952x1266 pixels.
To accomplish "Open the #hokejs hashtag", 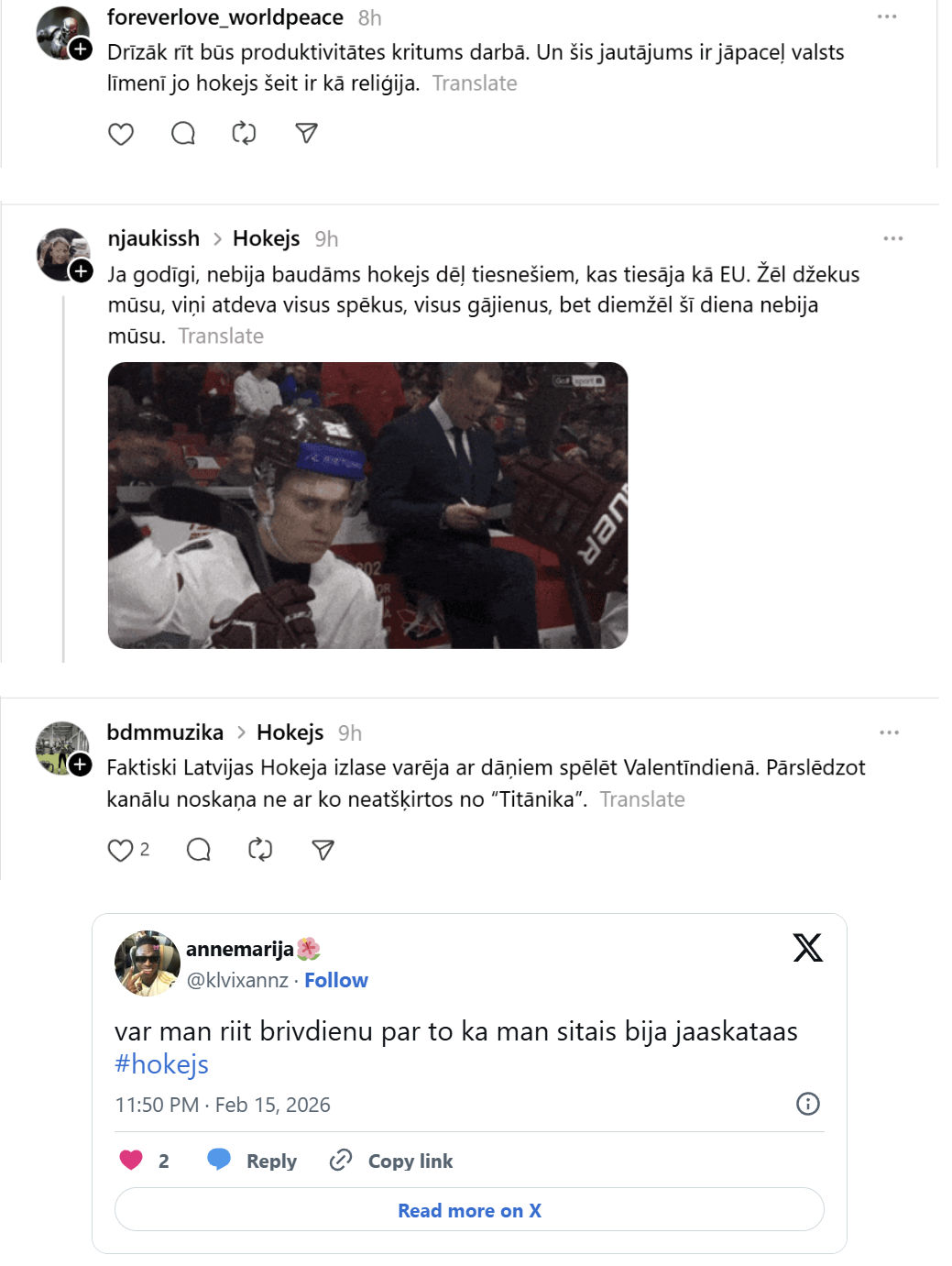I will coord(161,1064).
